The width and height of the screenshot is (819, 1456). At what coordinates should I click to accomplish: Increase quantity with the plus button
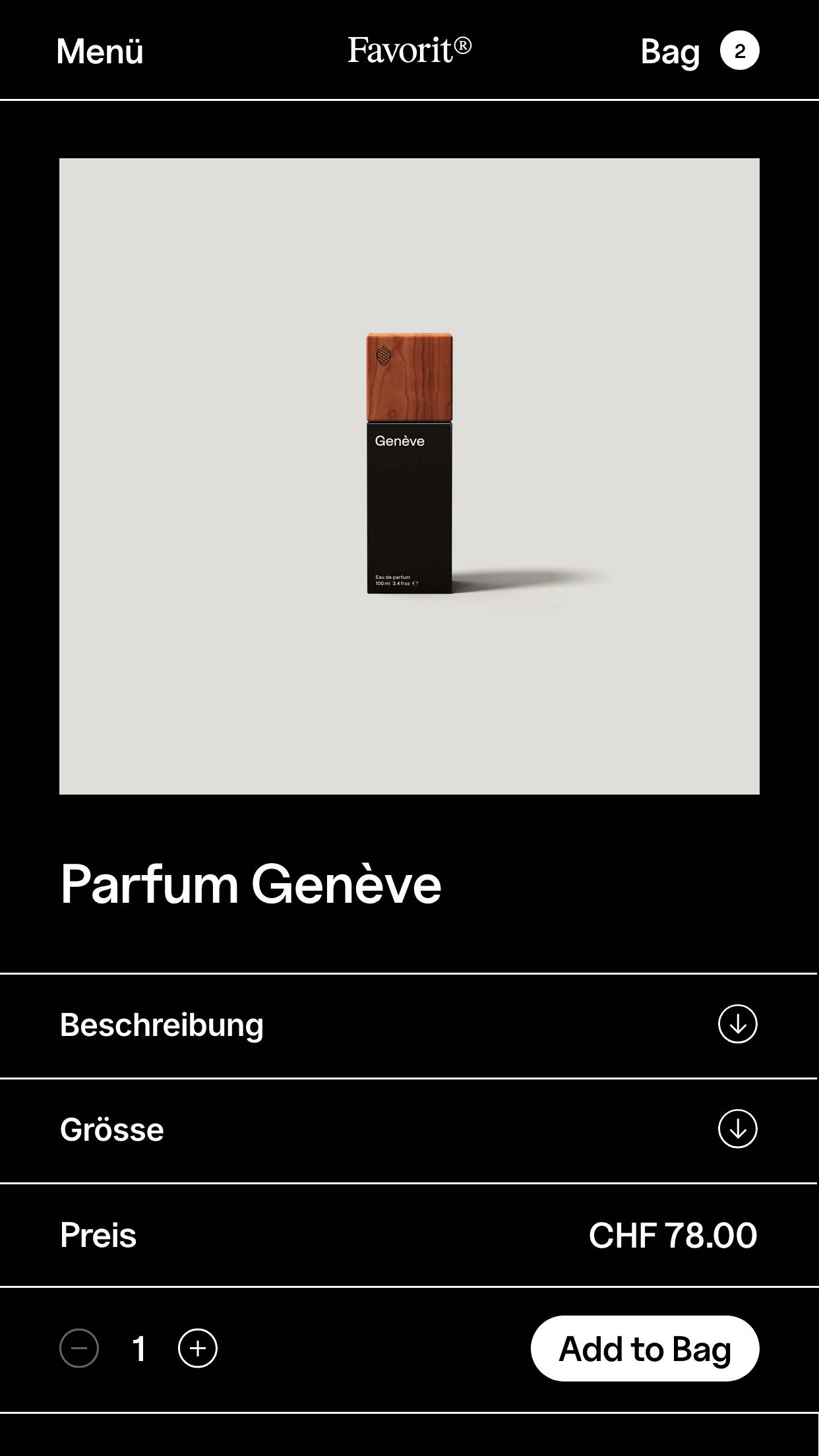tap(198, 1349)
